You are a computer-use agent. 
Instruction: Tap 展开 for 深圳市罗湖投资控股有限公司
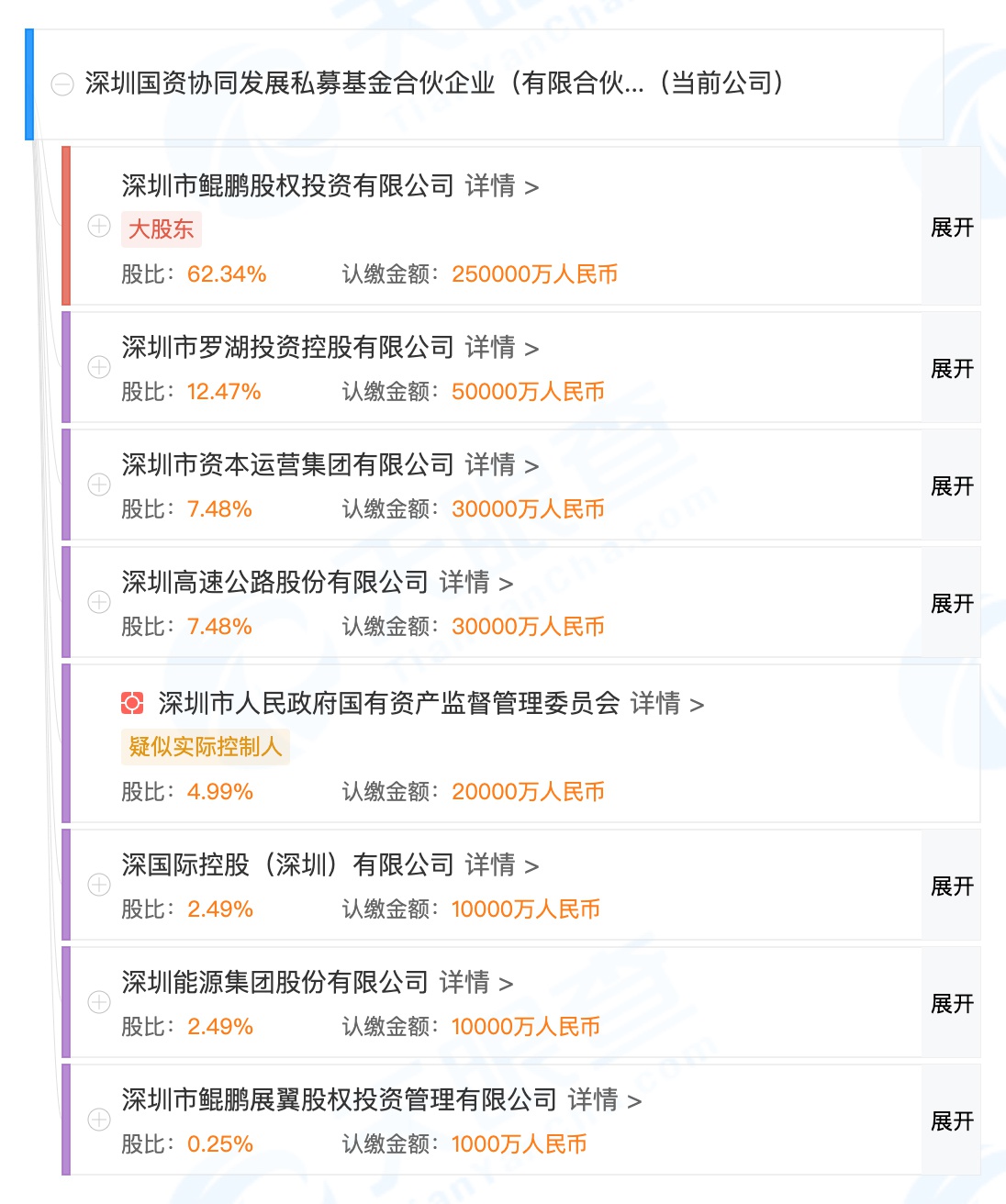952,369
